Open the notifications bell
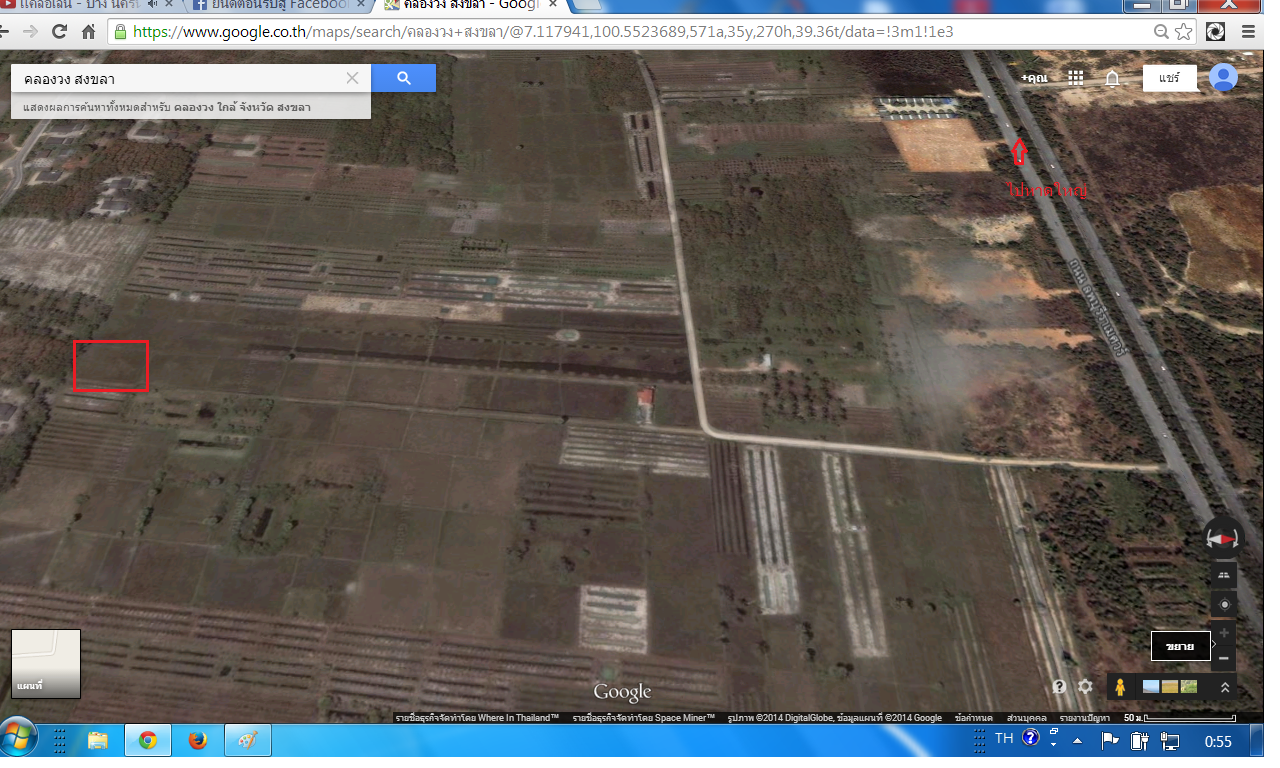1280x768 pixels. coord(1112,78)
